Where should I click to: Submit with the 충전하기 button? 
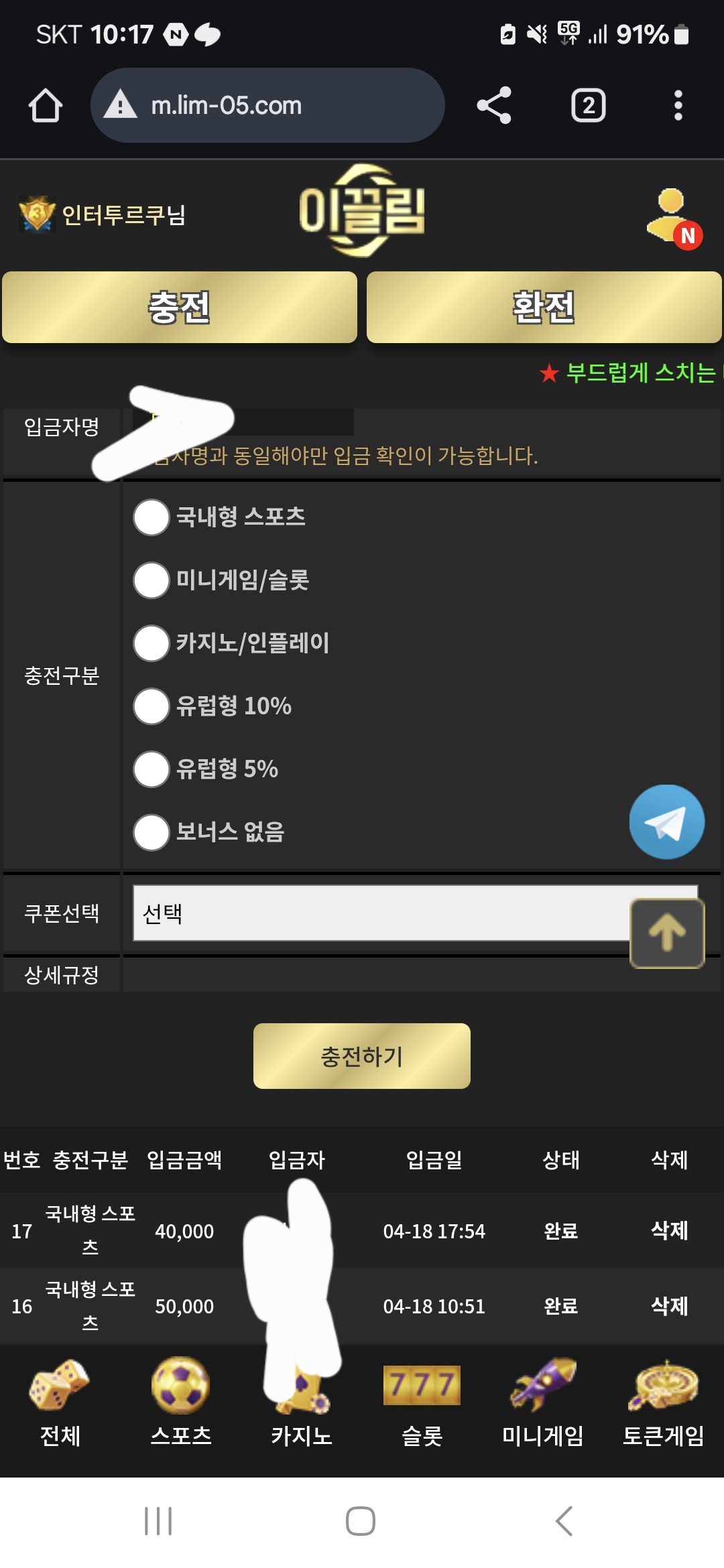362,1056
